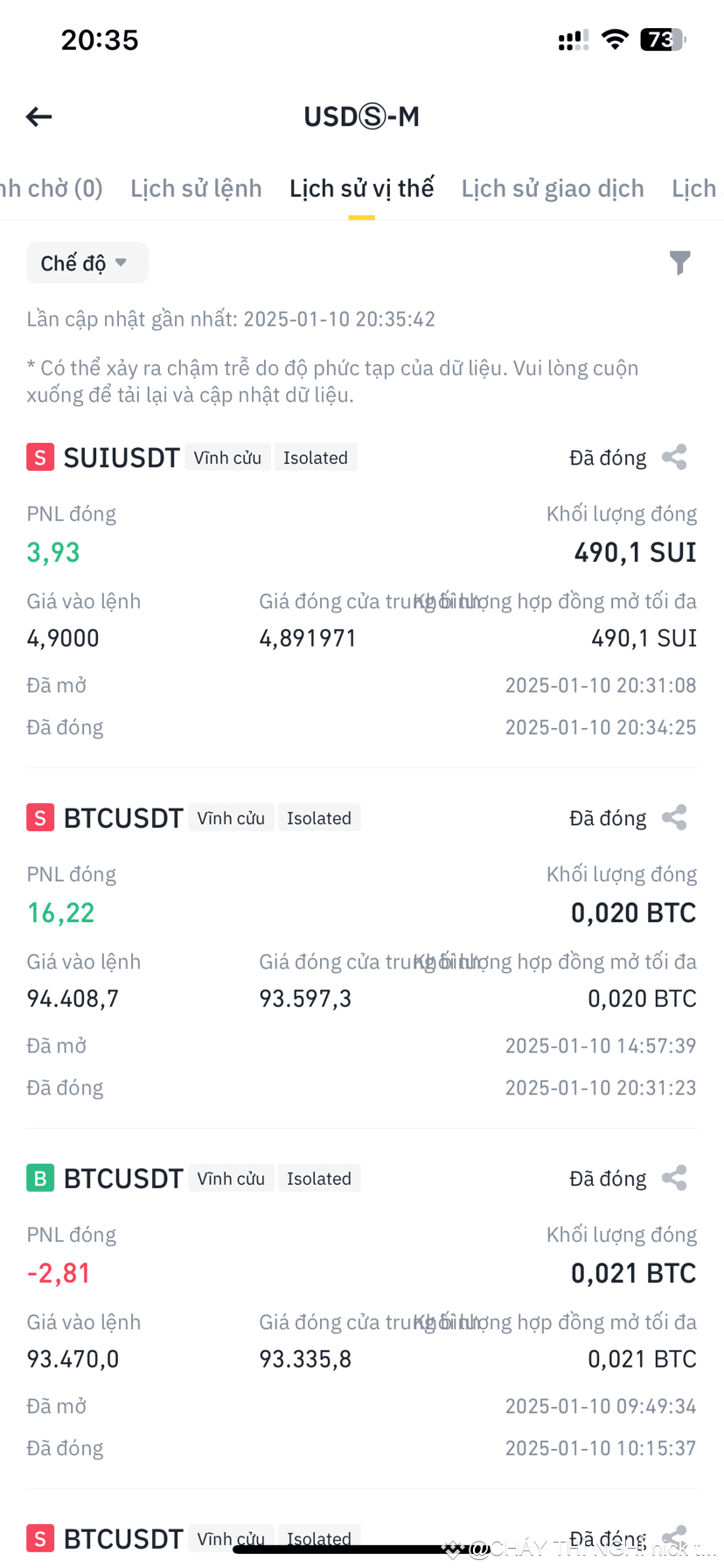The width and height of the screenshot is (724, 1568).
Task: Switch to the Lịch sử lệnh tab
Action: [x=196, y=187]
